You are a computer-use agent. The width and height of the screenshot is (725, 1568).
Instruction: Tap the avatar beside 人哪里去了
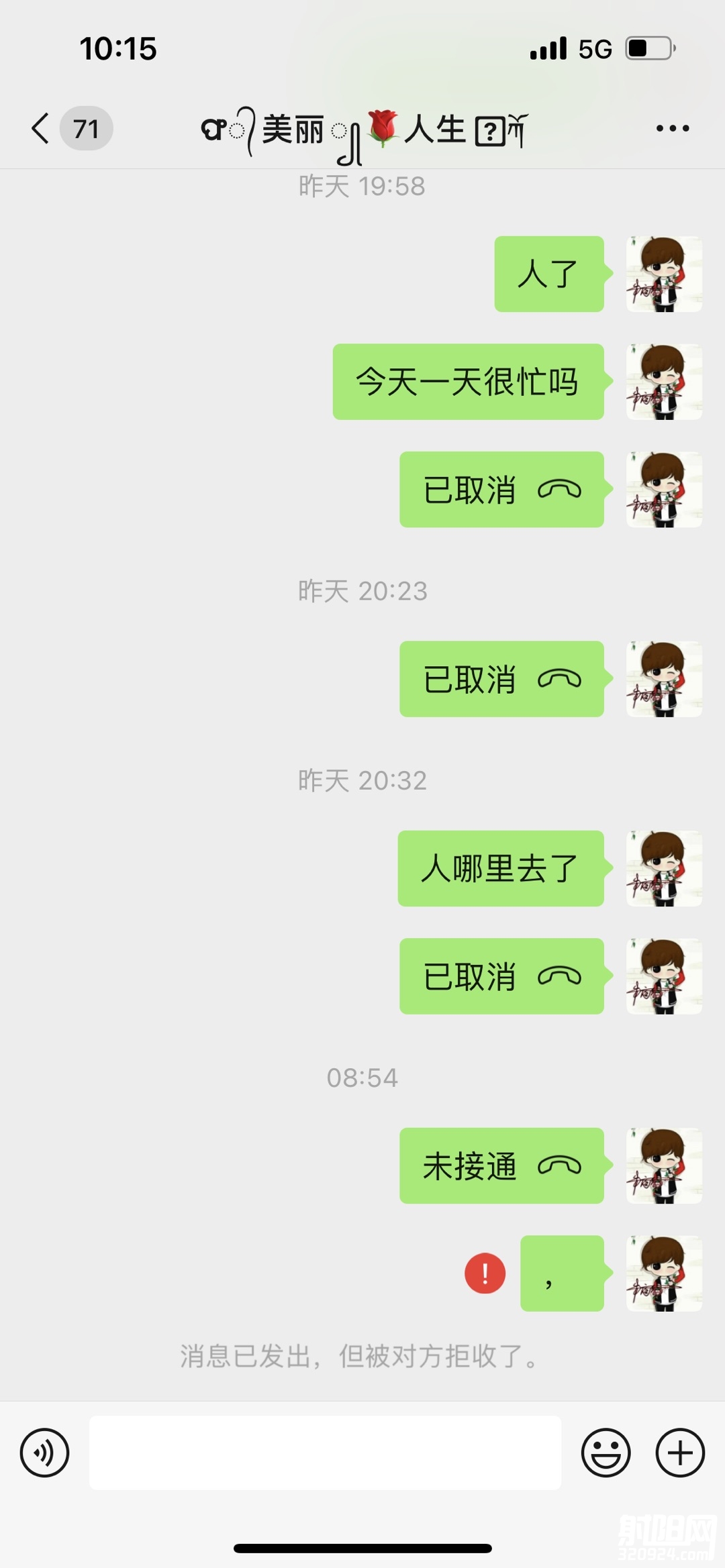tap(664, 868)
